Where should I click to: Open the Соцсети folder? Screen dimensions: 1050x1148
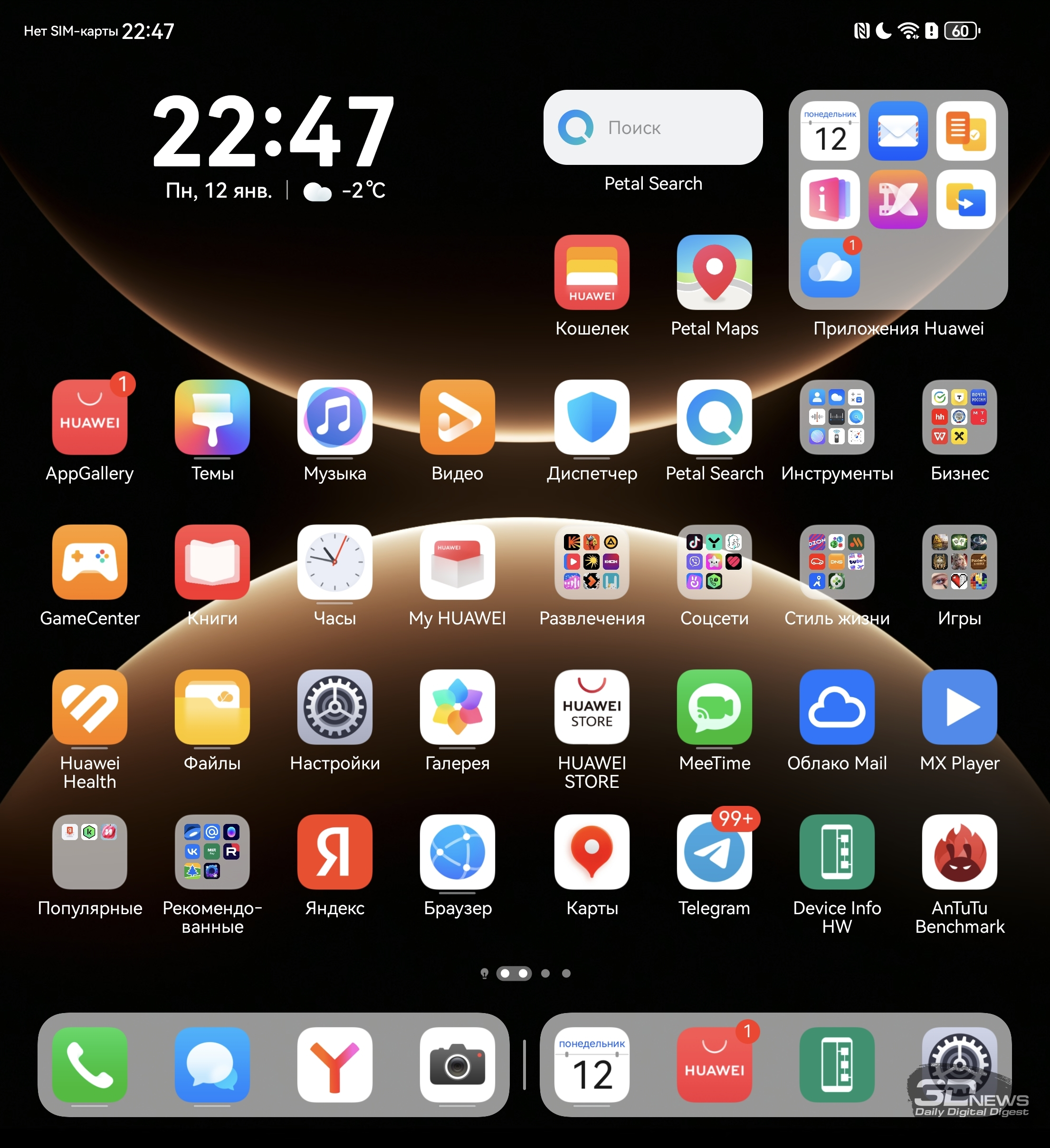(x=714, y=562)
